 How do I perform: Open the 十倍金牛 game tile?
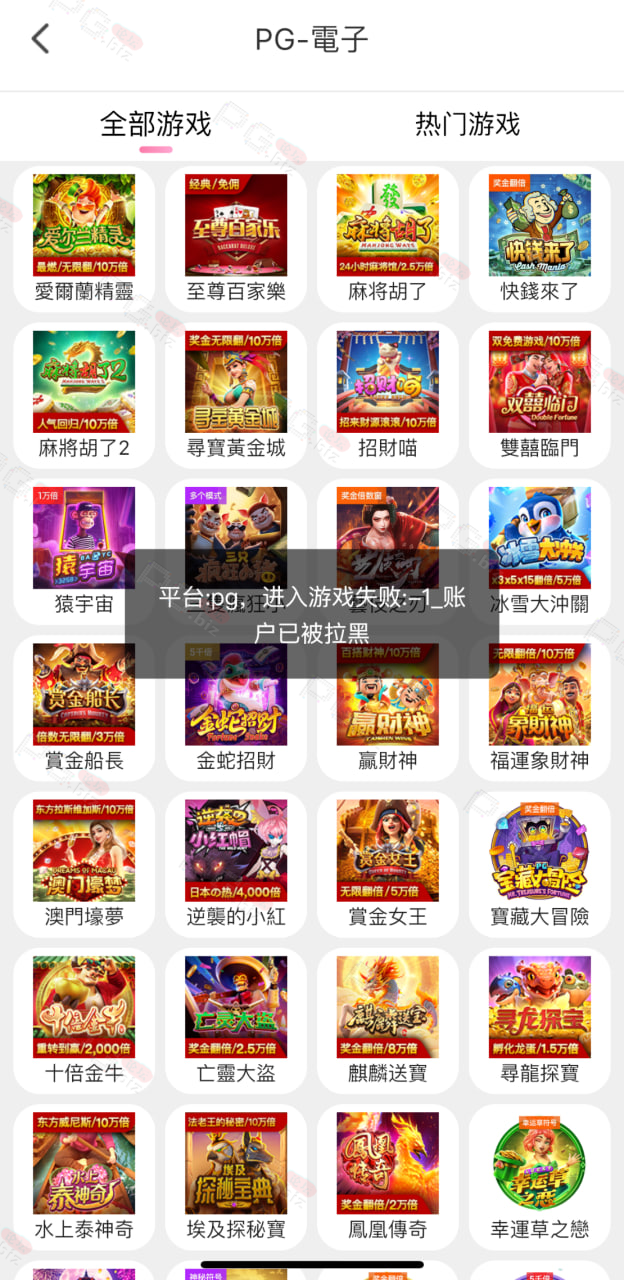point(84,1020)
